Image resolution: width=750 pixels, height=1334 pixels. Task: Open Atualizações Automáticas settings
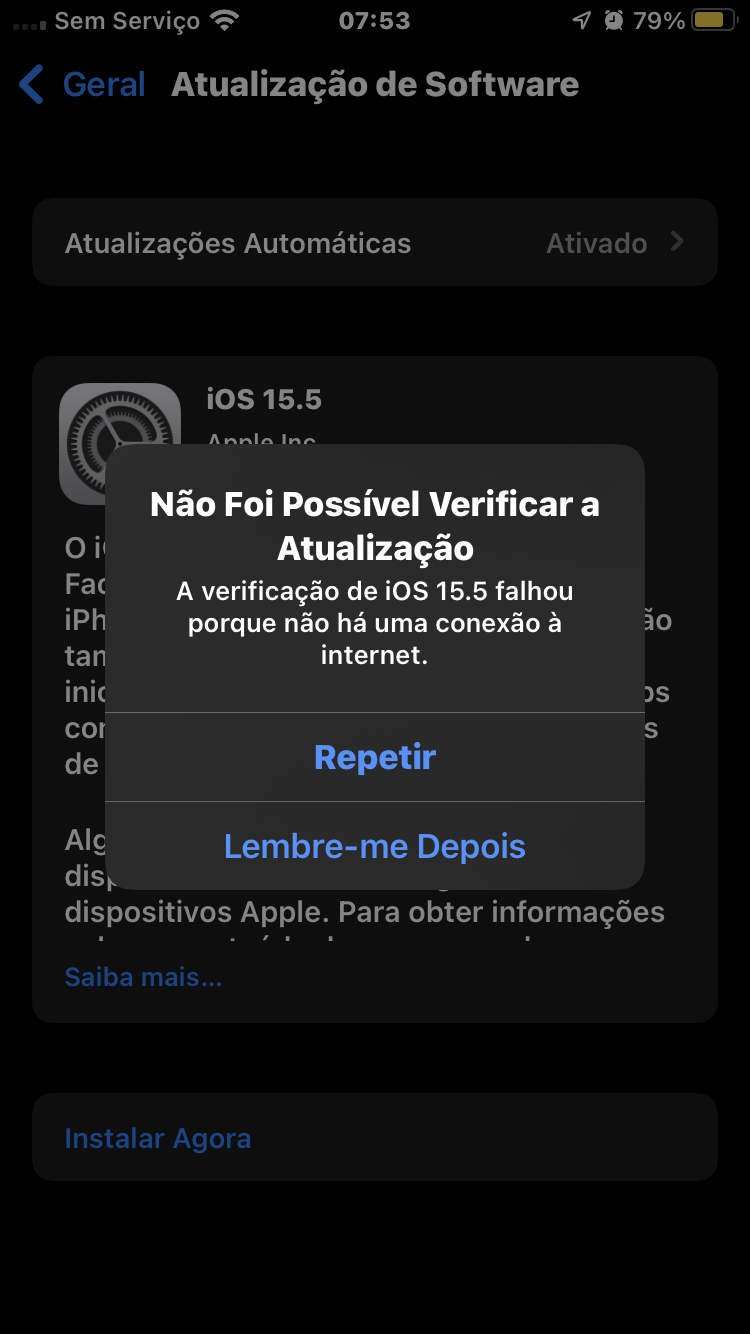(x=375, y=243)
